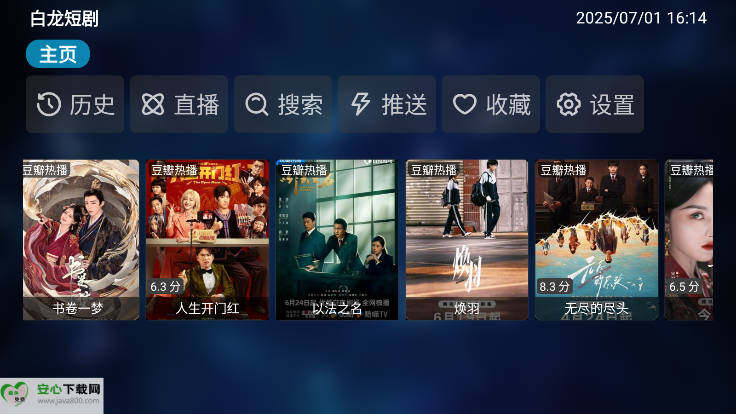Open the drama 人生开门红
The width and height of the screenshot is (736, 414).
(x=208, y=240)
